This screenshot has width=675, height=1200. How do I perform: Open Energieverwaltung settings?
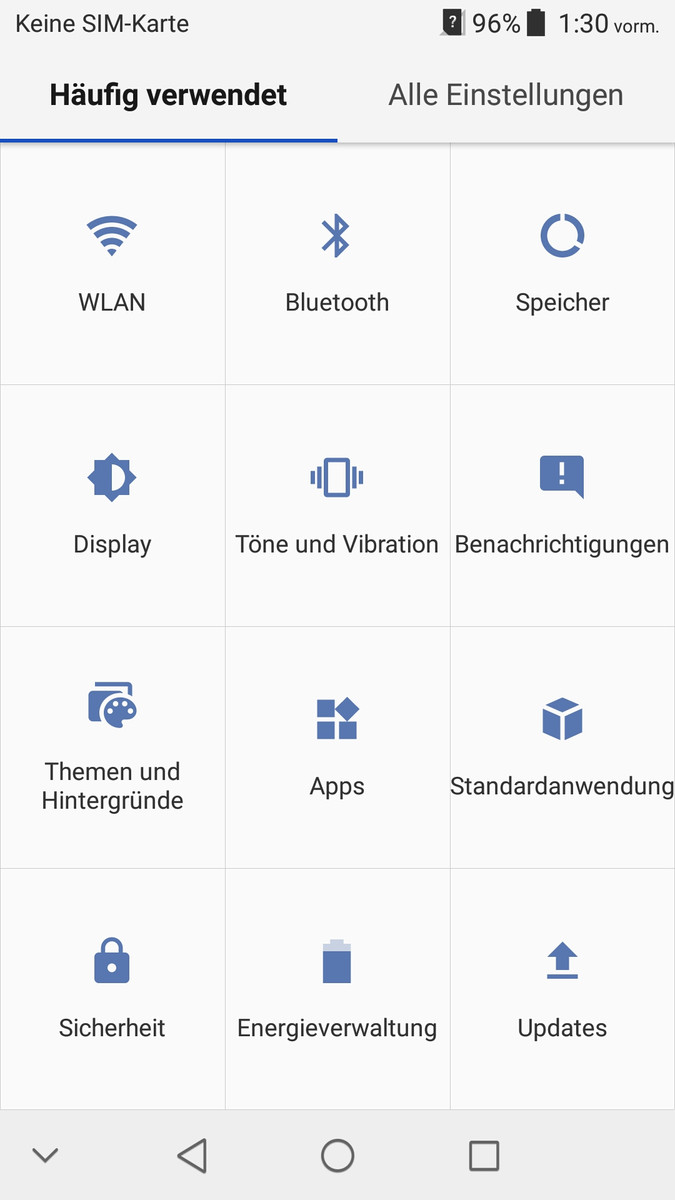tap(337, 990)
